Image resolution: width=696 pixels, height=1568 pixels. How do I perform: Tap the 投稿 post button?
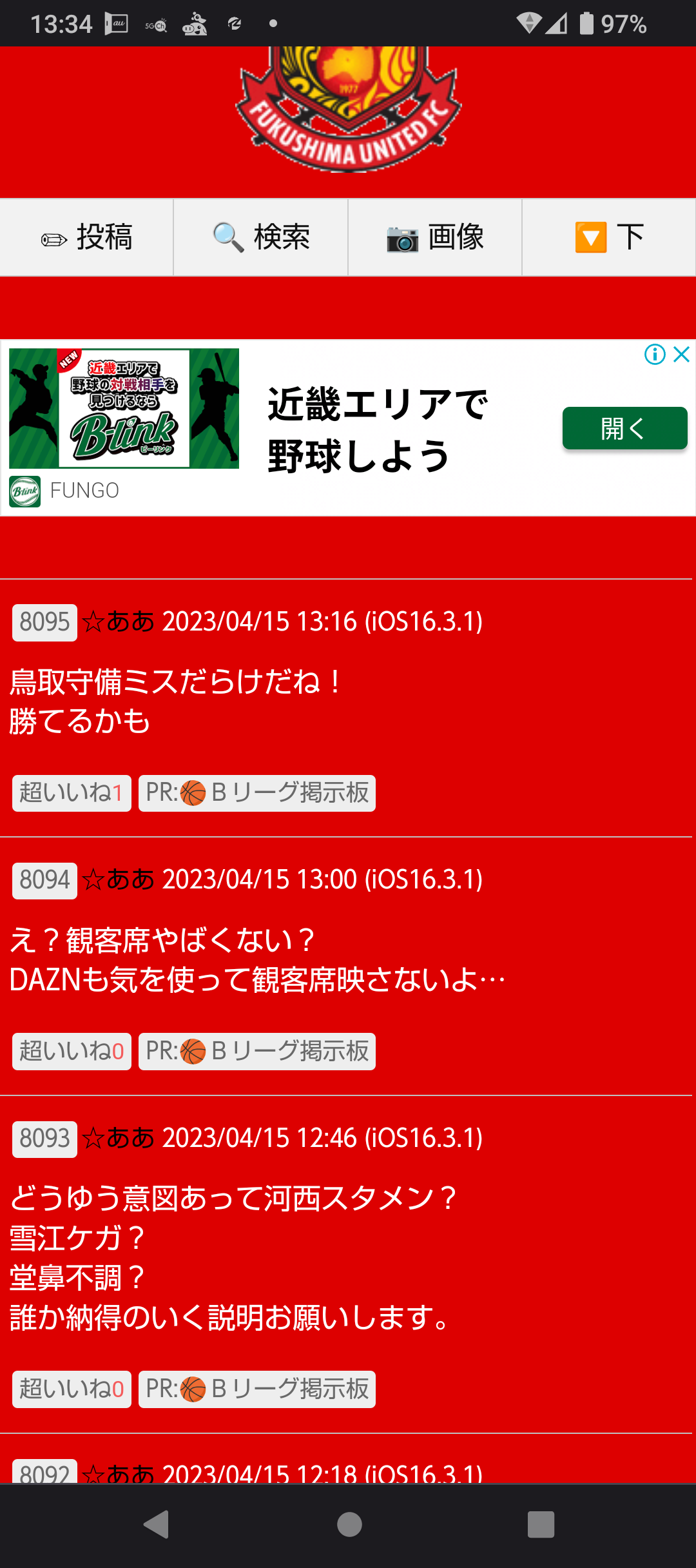tap(87, 237)
